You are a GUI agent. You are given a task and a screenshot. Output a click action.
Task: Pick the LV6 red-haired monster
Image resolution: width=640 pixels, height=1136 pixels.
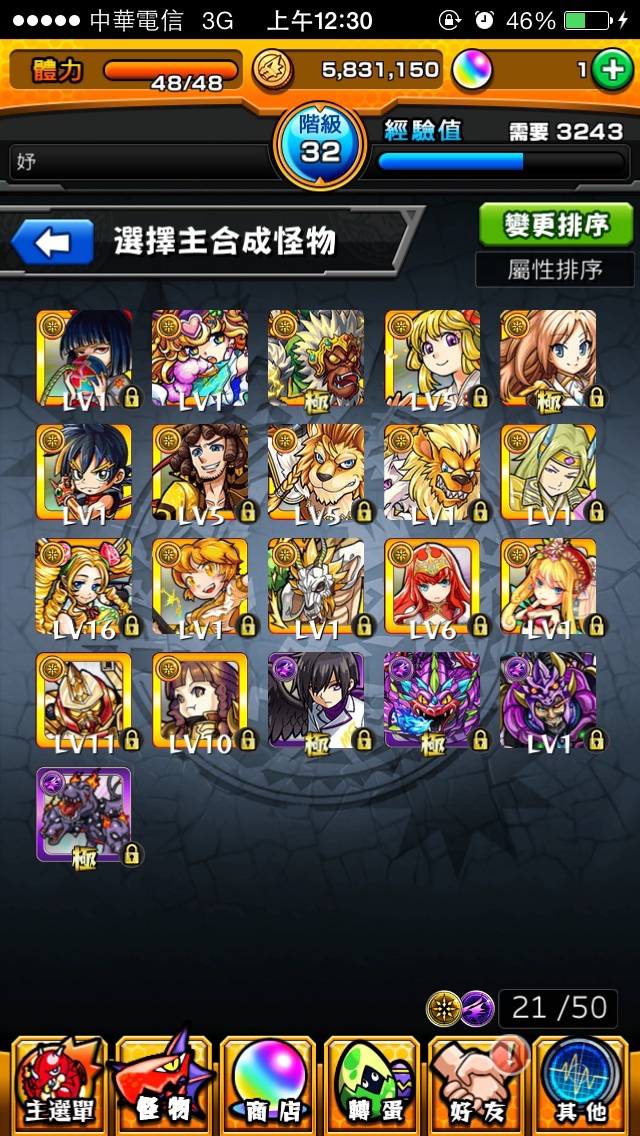click(432, 588)
